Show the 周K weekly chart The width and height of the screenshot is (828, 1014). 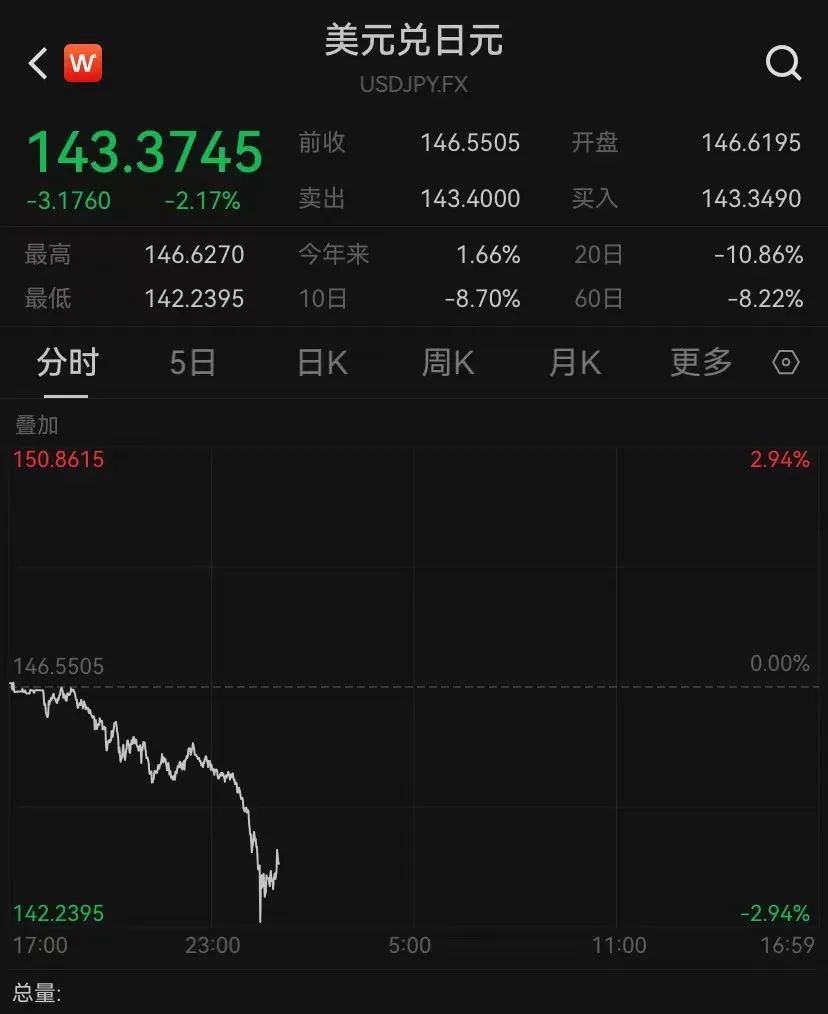[447, 362]
